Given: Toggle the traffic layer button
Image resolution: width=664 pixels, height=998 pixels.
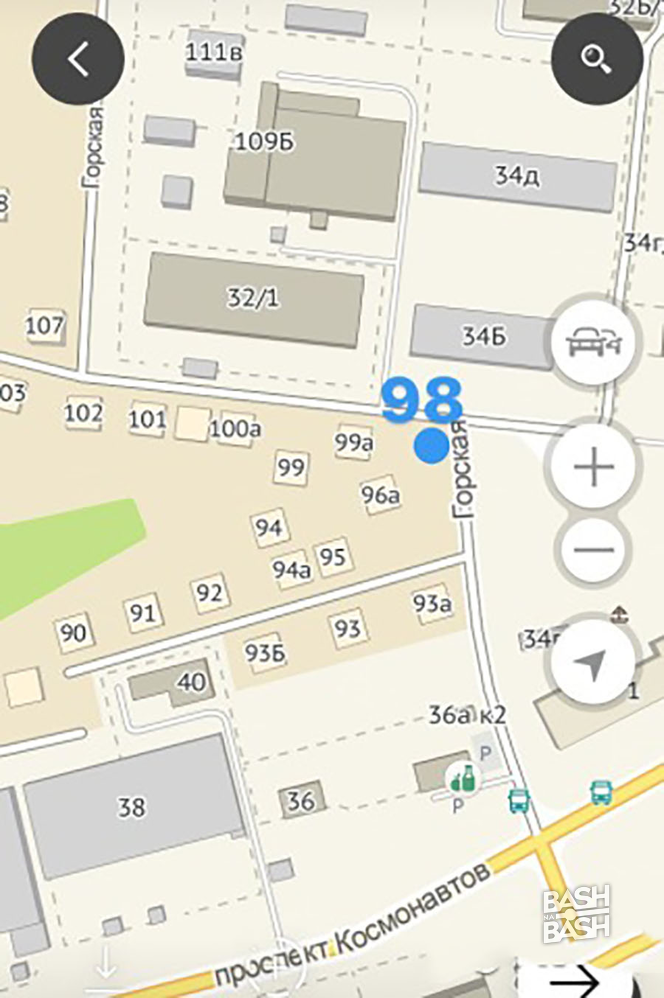Looking at the screenshot, I should (x=595, y=343).
